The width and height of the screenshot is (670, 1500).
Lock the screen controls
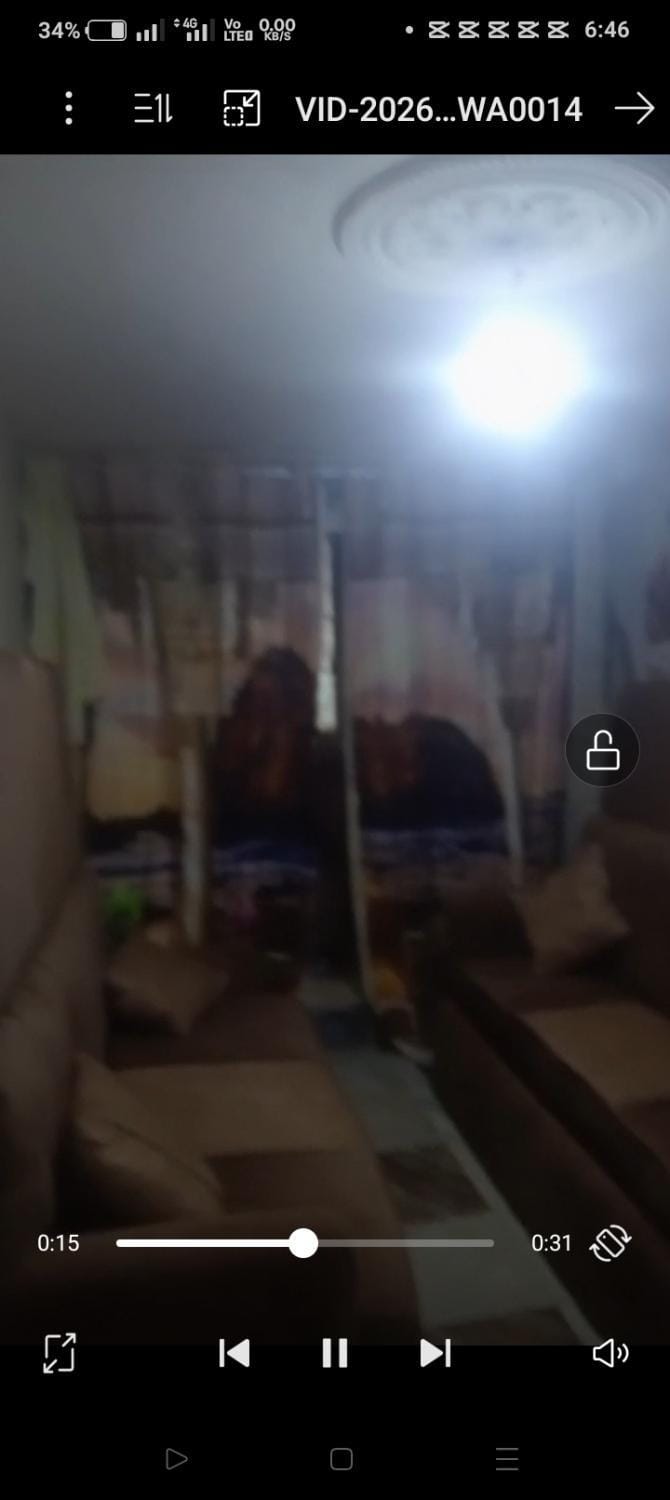tap(602, 750)
